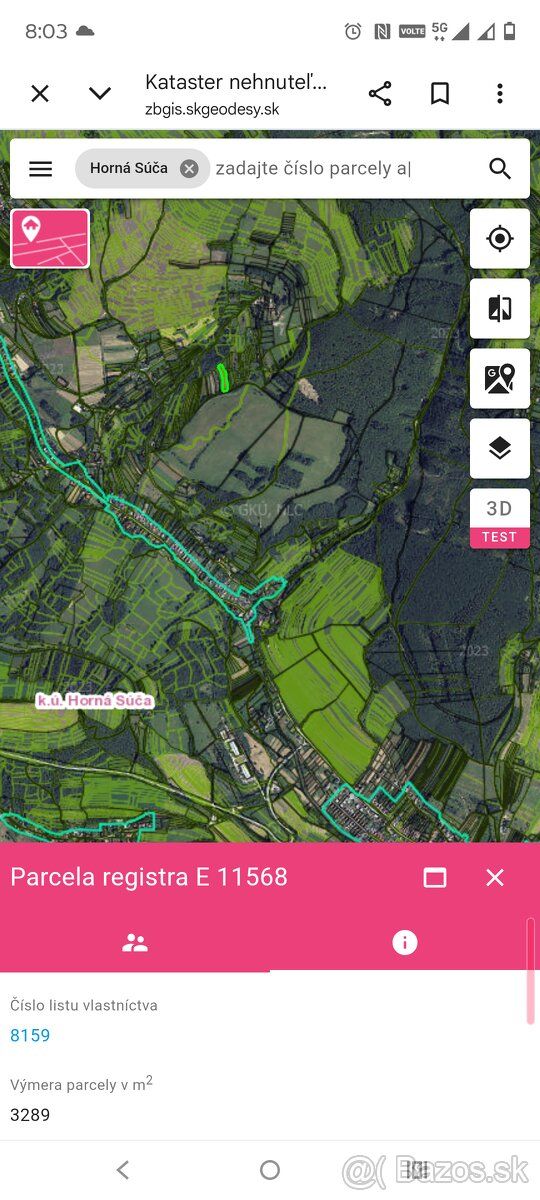Tap the magnifier search icon
540x1200 pixels.
500,169
